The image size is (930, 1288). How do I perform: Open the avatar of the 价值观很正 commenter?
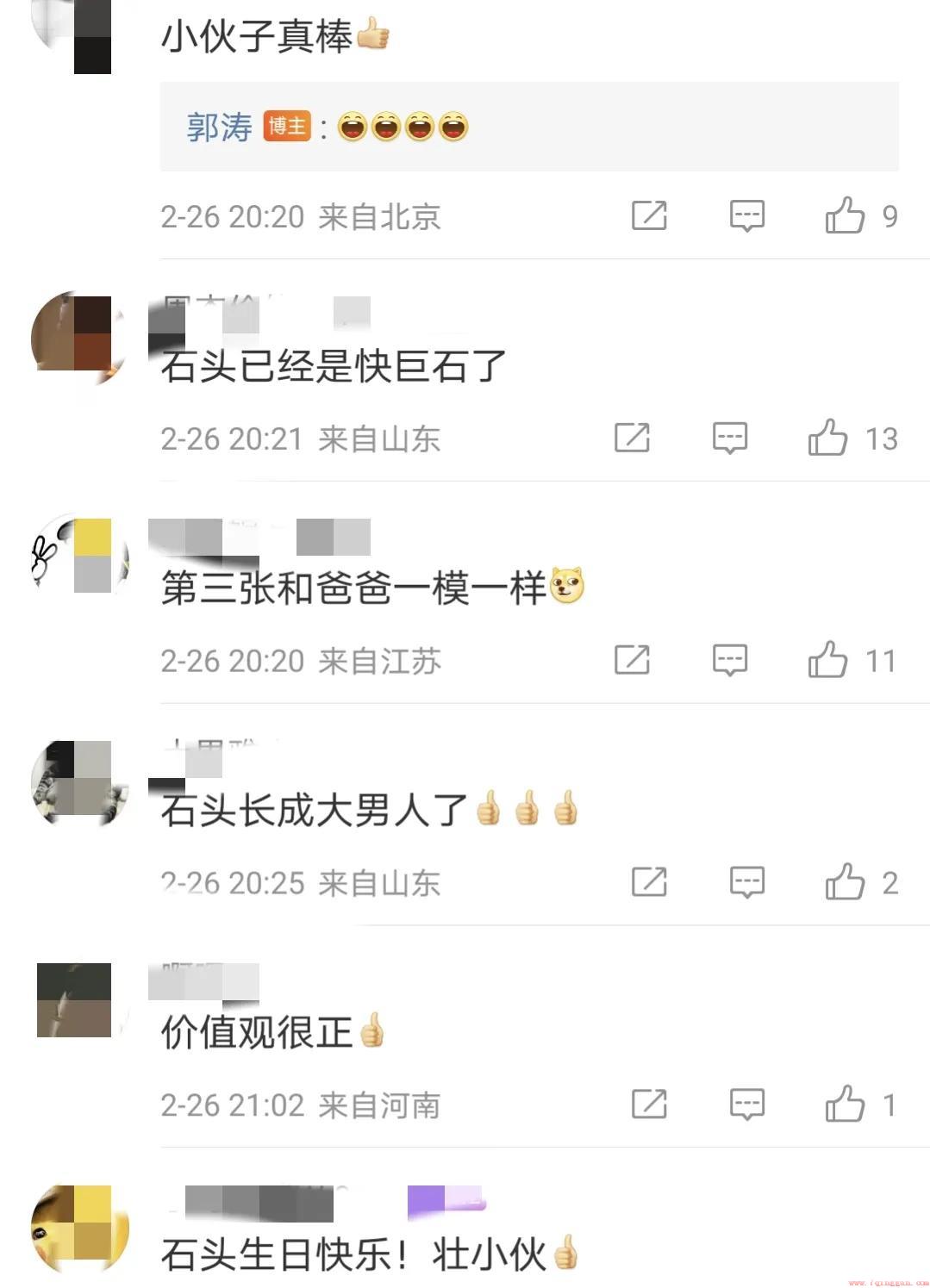tap(76, 1000)
